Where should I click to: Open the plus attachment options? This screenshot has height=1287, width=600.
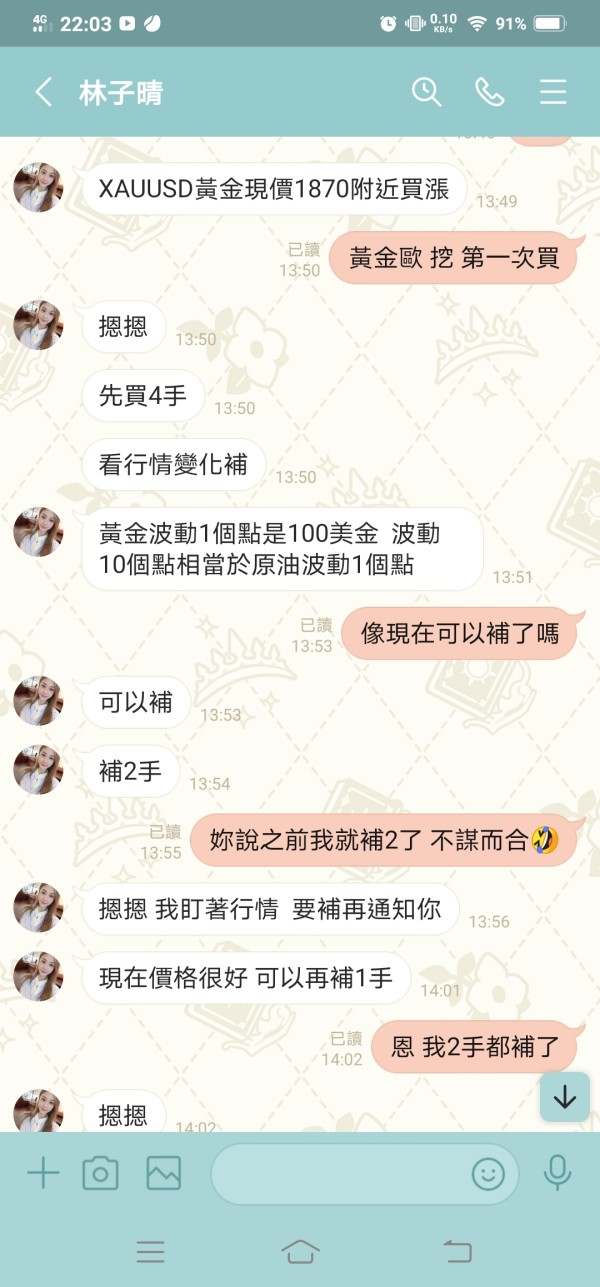[43, 1172]
